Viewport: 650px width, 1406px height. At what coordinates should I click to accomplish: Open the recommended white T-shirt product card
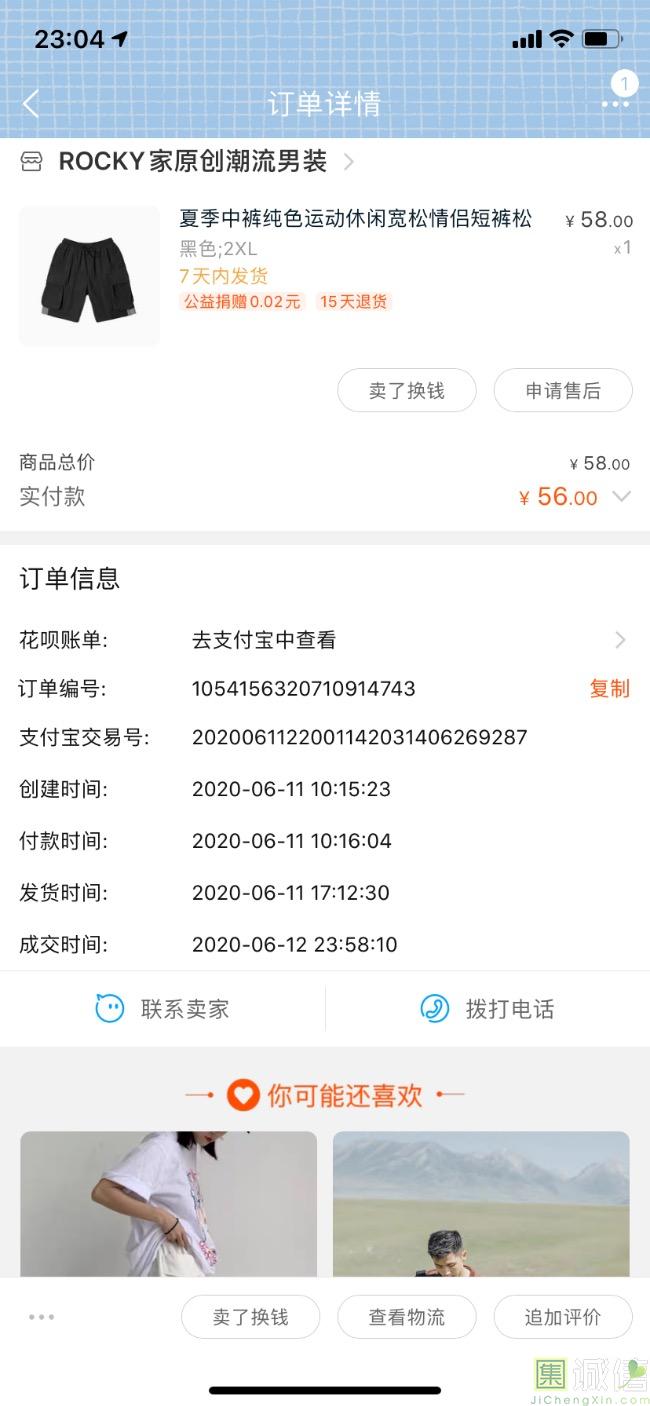[168, 1203]
